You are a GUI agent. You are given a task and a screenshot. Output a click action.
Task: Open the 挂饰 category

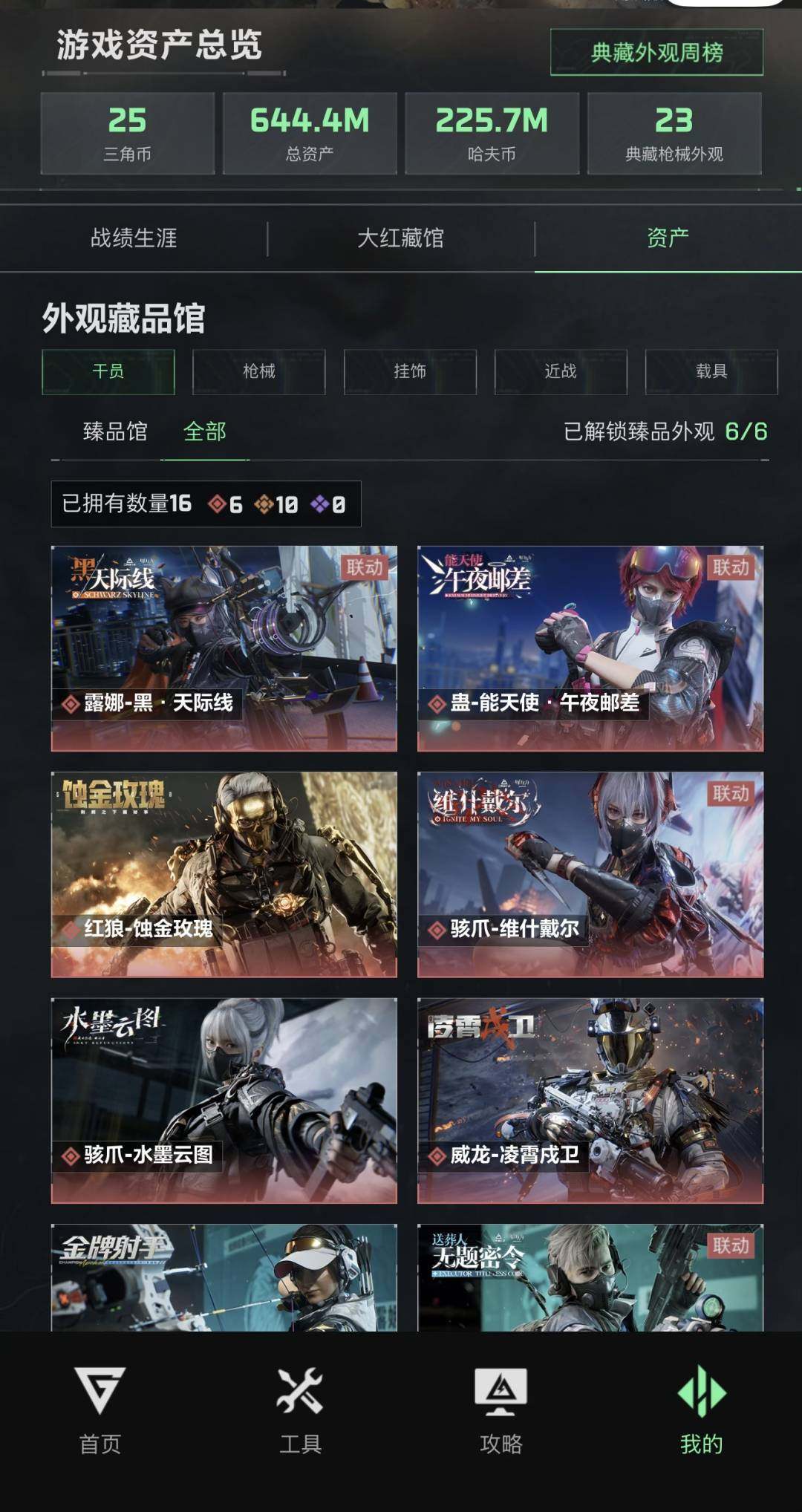[411, 374]
